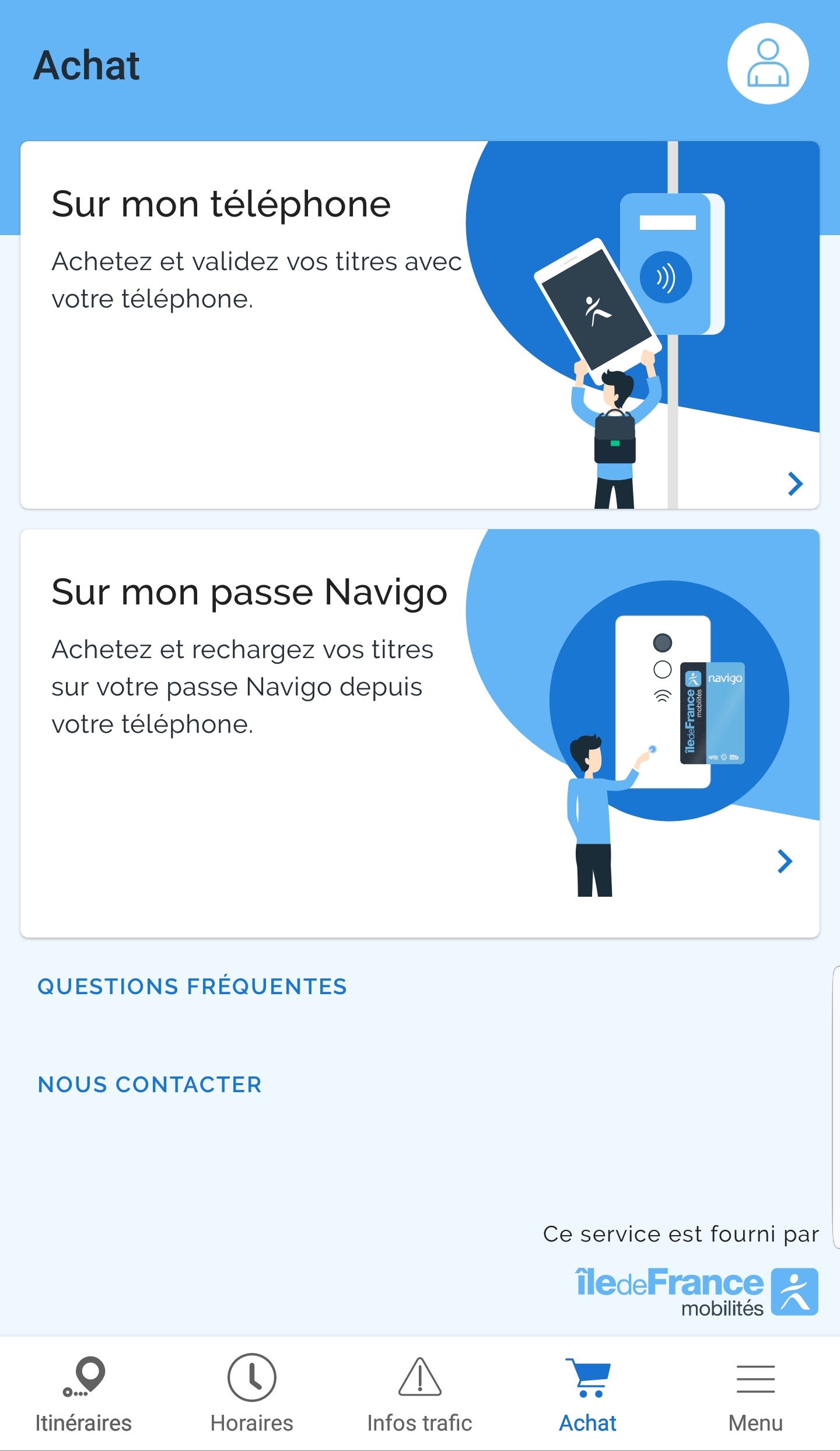
Task: Open the Sur mon téléphone purchase card
Action: click(419, 324)
